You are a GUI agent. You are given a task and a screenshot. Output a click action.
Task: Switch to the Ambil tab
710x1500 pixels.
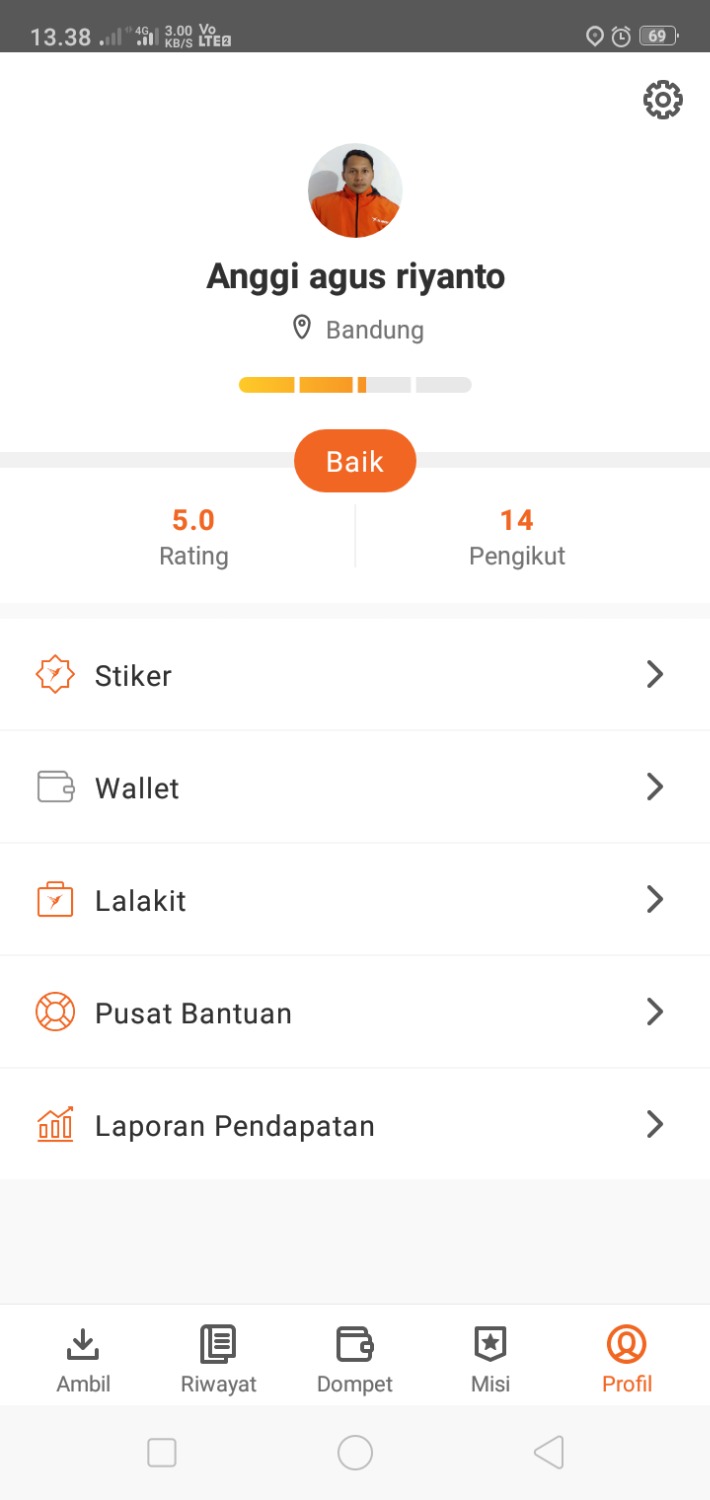83,1358
